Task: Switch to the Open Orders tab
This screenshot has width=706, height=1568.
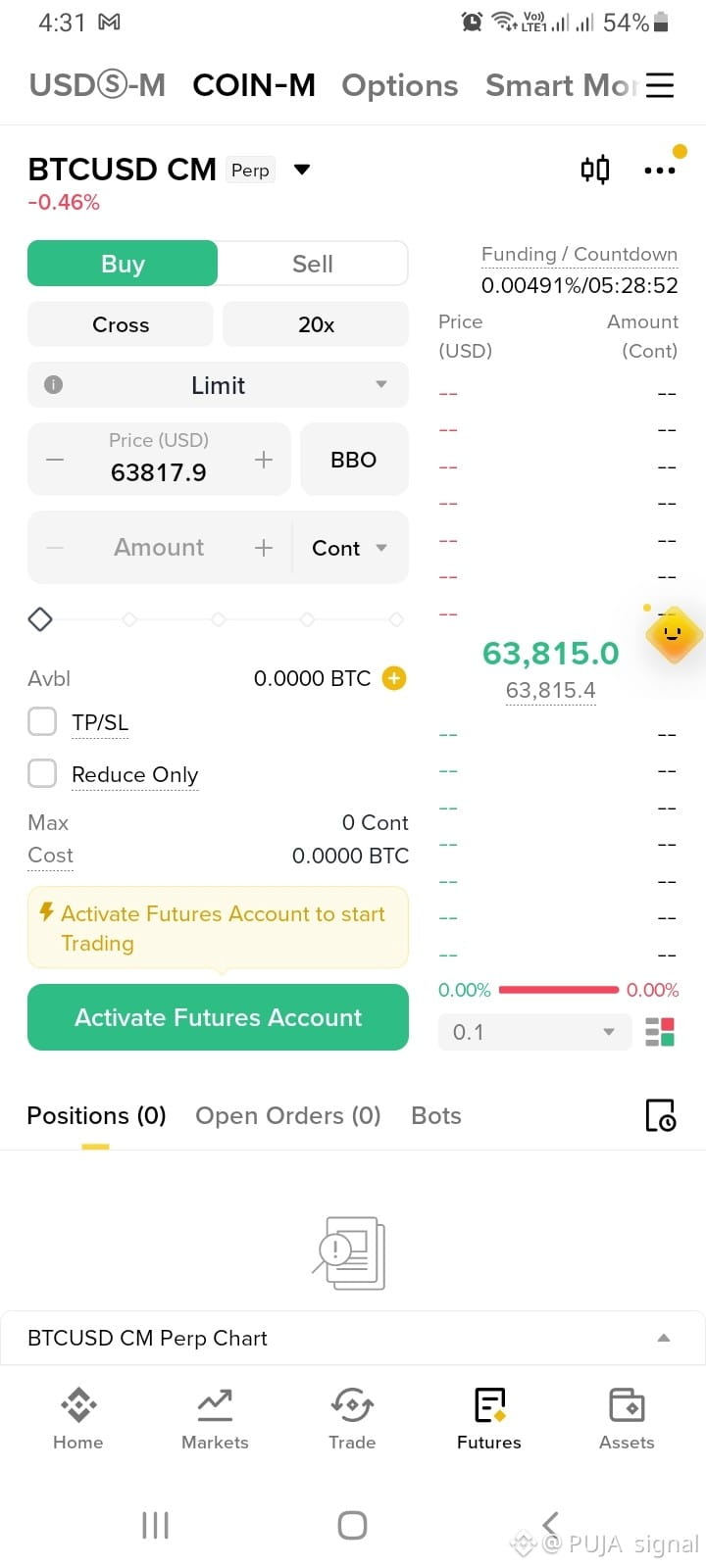Action: 287,1115
